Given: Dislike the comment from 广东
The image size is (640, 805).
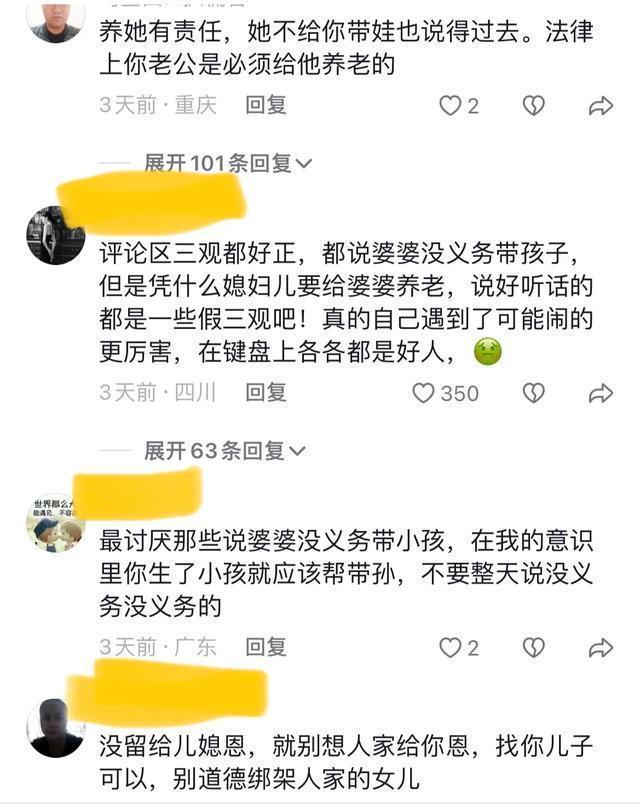Looking at the screenshot, I should point(534,647).
